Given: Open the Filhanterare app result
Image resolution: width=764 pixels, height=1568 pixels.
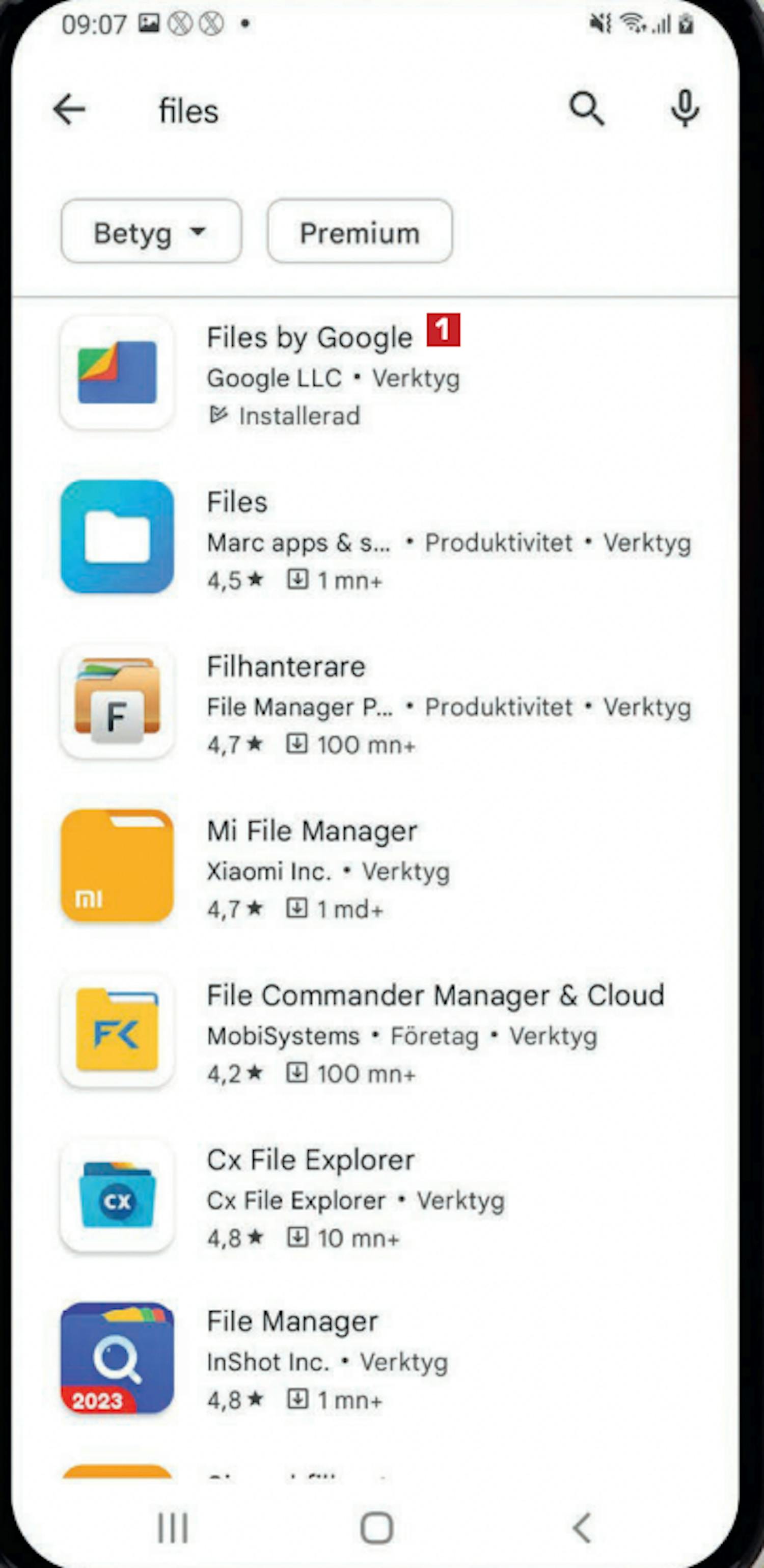Looking at the screenshot, I should (x=286, y=667).
